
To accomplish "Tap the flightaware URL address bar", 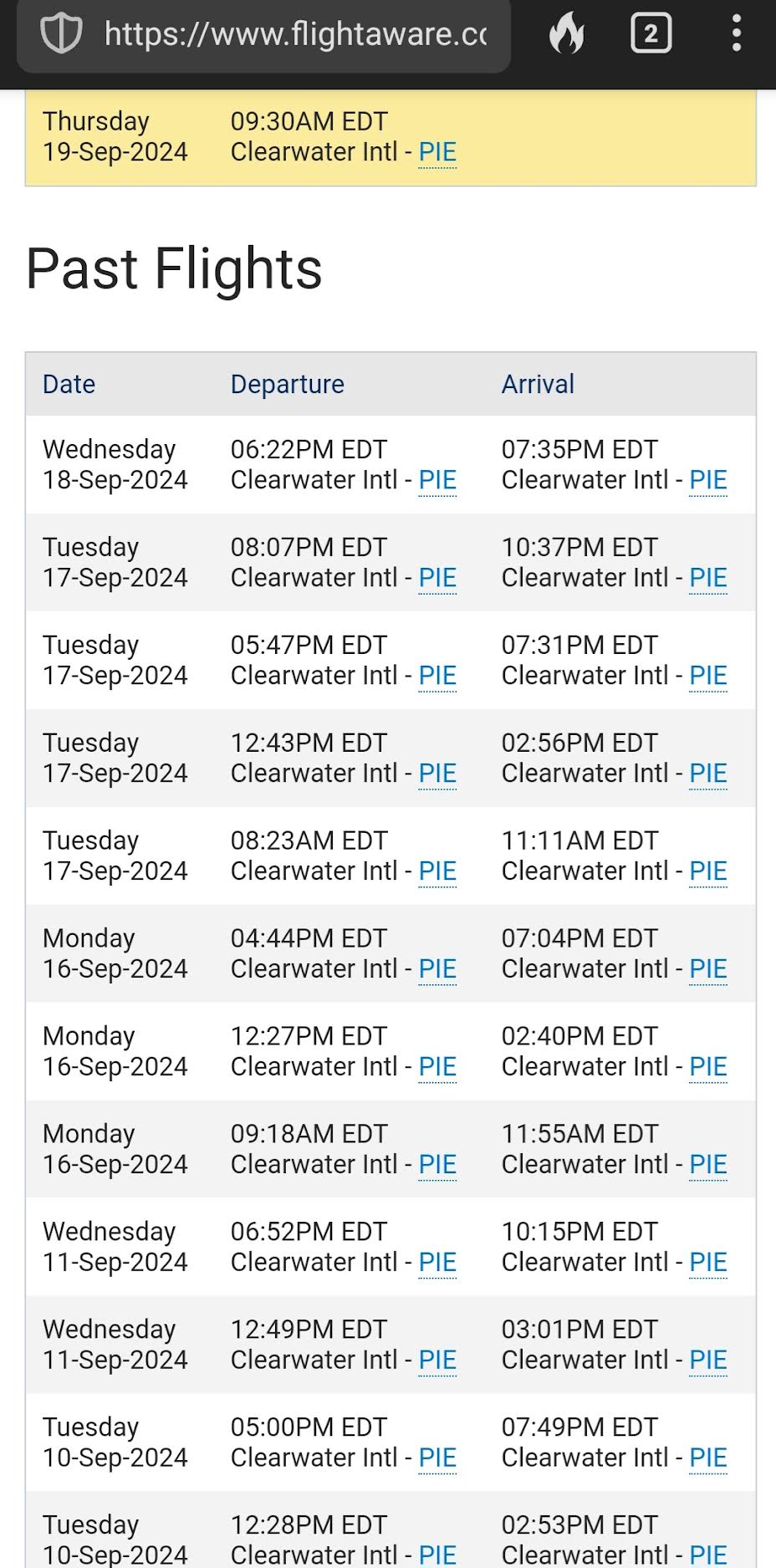I will [295, 34].
